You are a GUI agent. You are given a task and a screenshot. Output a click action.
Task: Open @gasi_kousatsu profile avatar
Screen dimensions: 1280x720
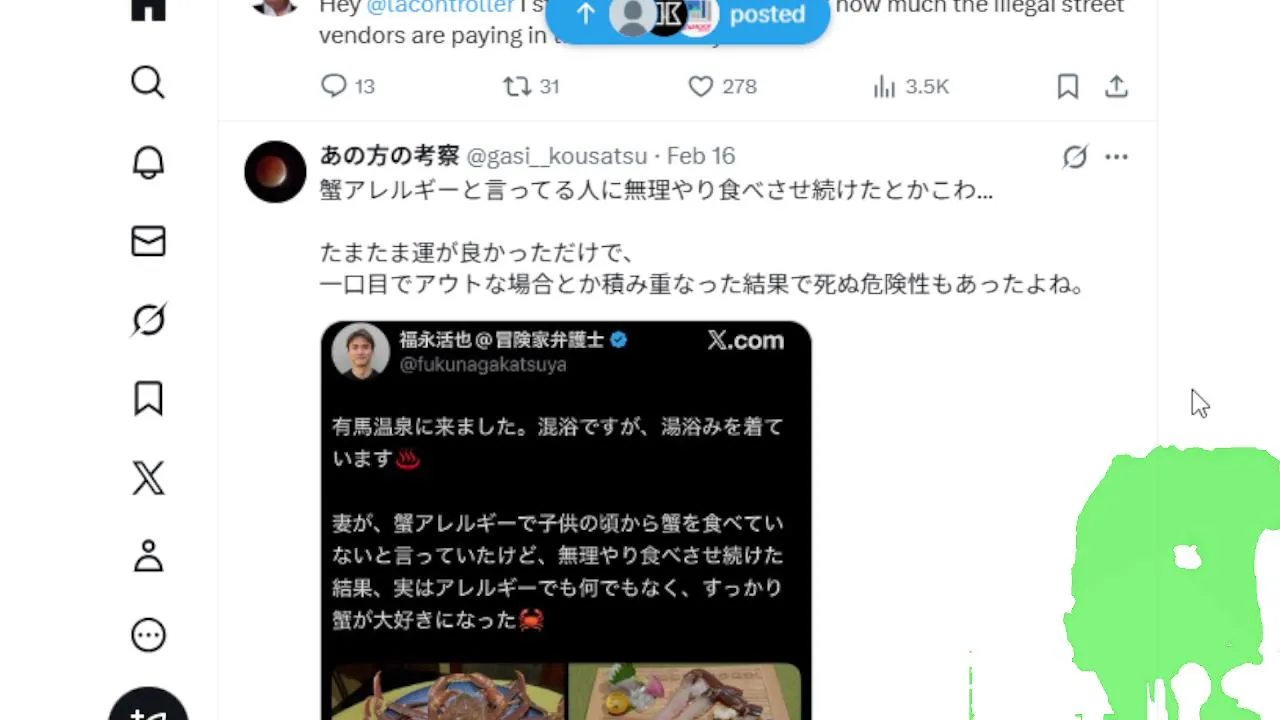tap(275, 172)
